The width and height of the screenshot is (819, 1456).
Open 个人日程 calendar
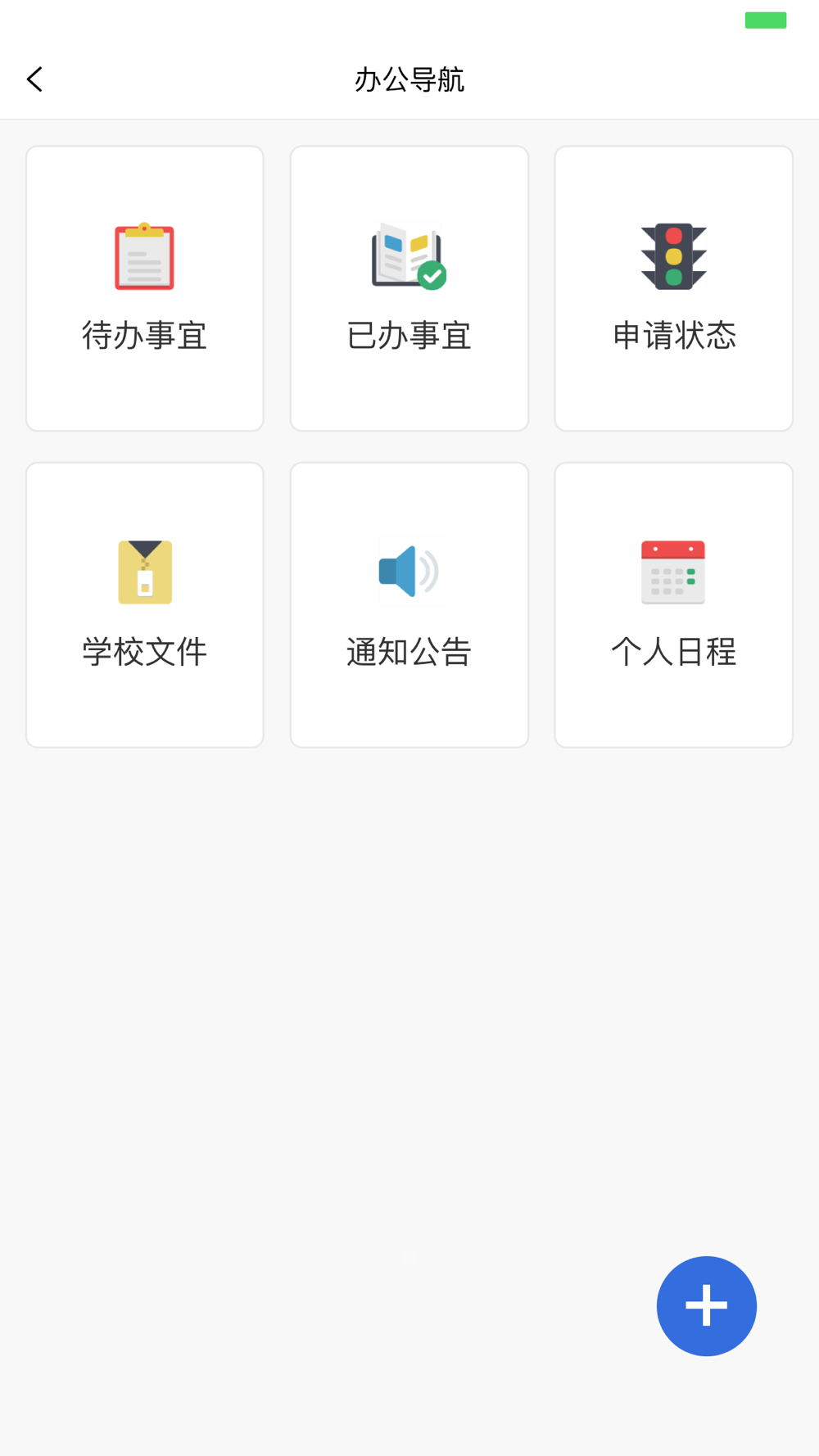pos(674,605)
